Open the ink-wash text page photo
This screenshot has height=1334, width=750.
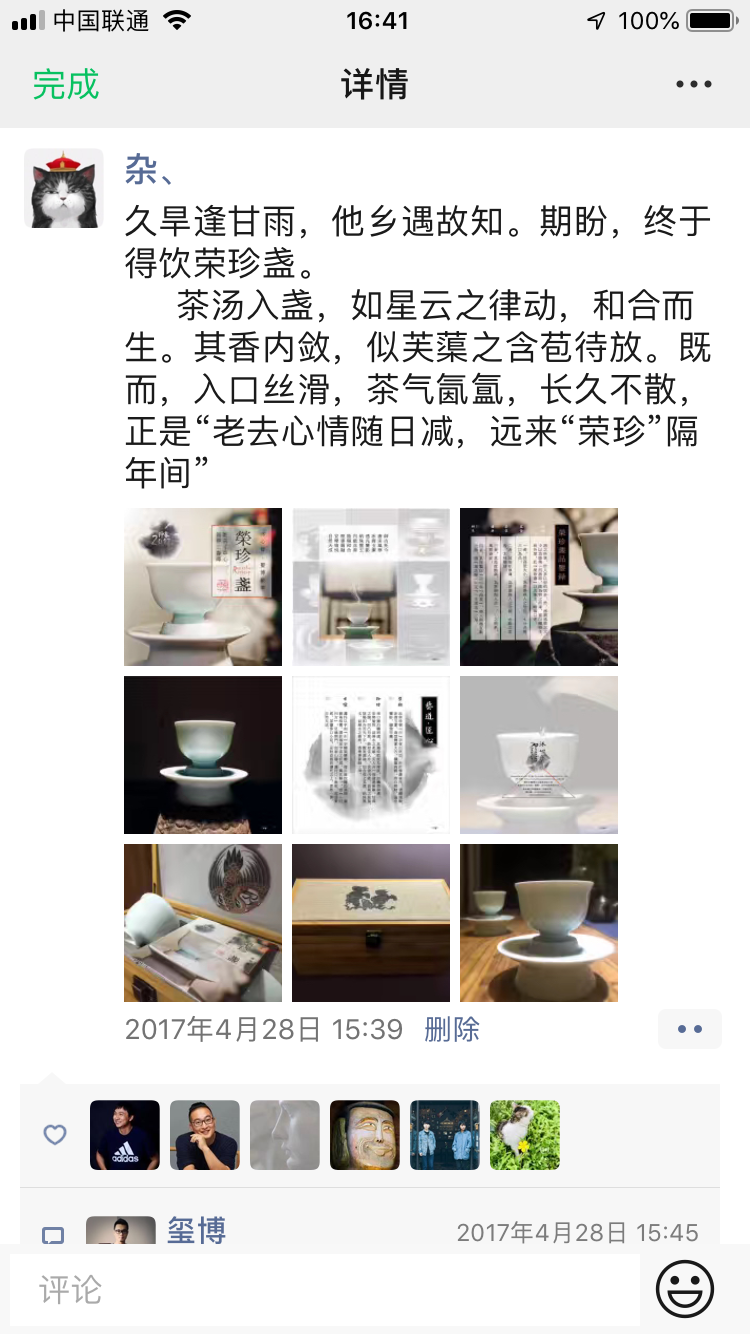[x=371, y=755]
